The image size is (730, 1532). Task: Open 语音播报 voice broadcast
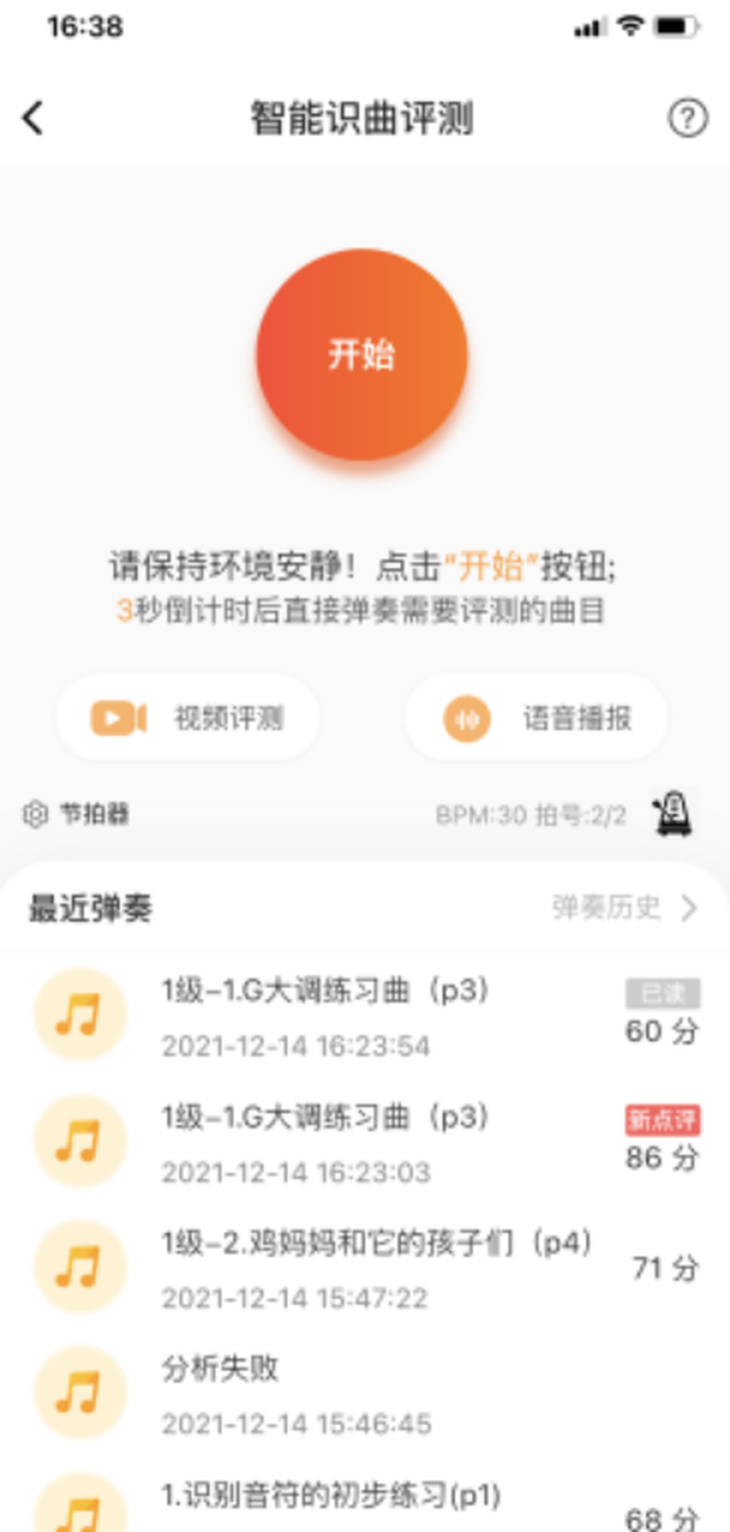click(536, 718)
